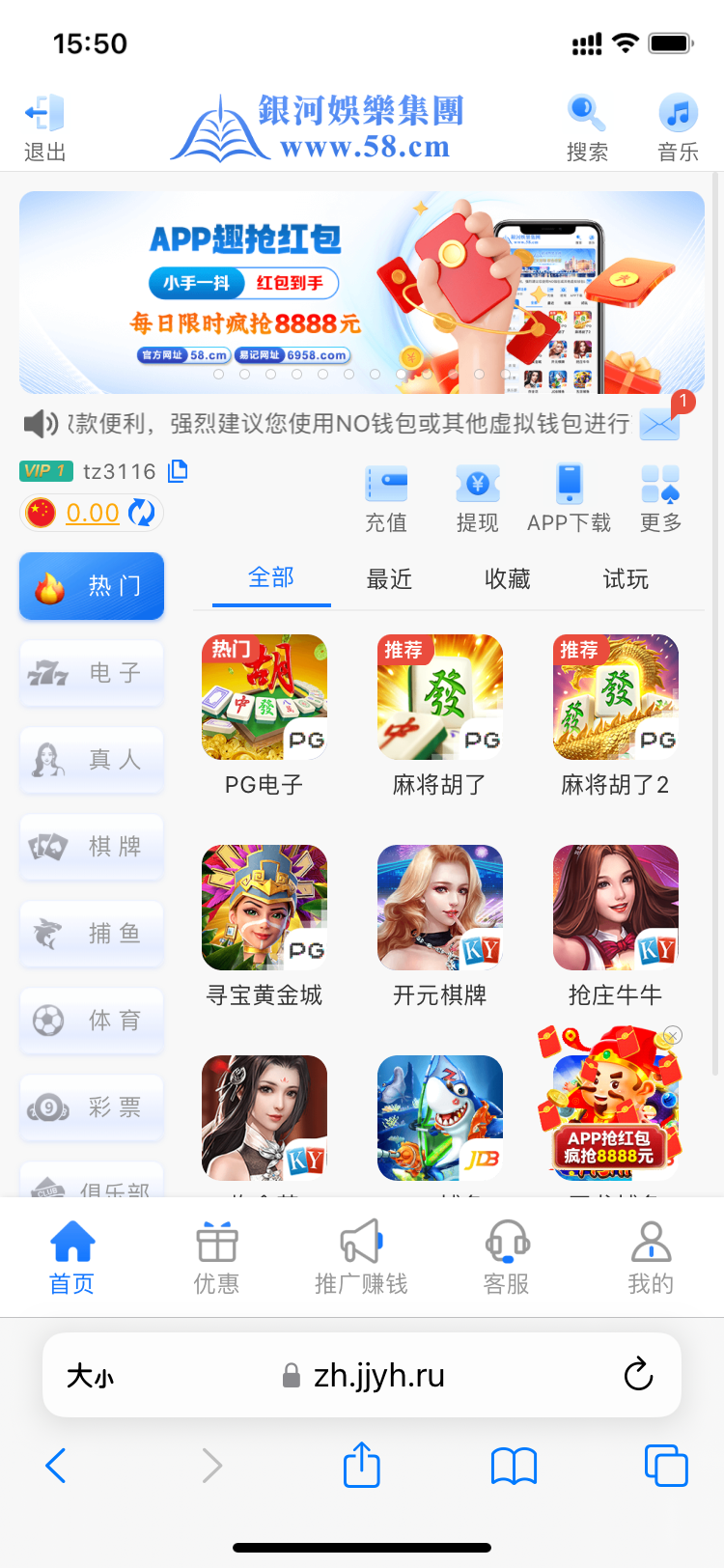
Task: Open the 搜索 search icon
Action: tap(586, 126)
